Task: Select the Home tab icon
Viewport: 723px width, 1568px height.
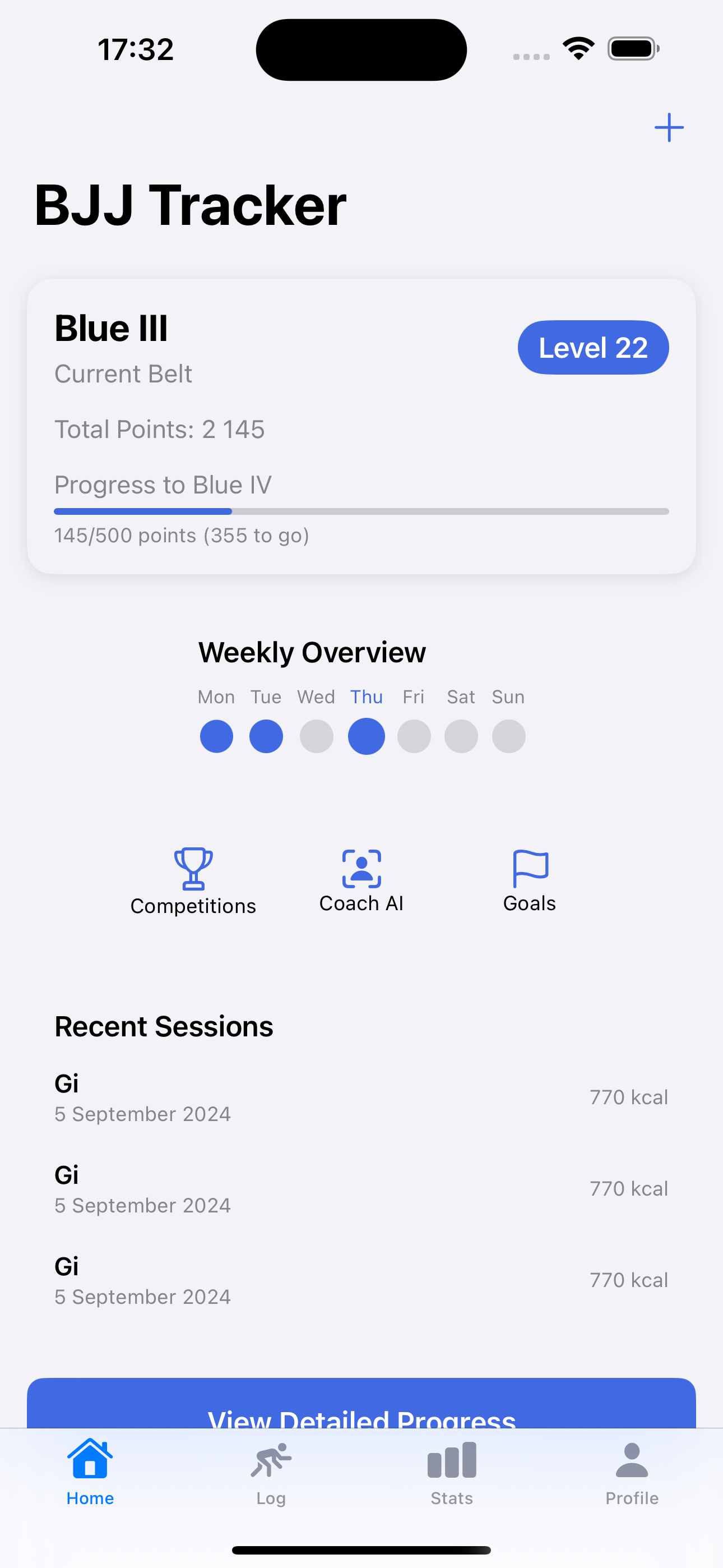Action: (90, 1461)
